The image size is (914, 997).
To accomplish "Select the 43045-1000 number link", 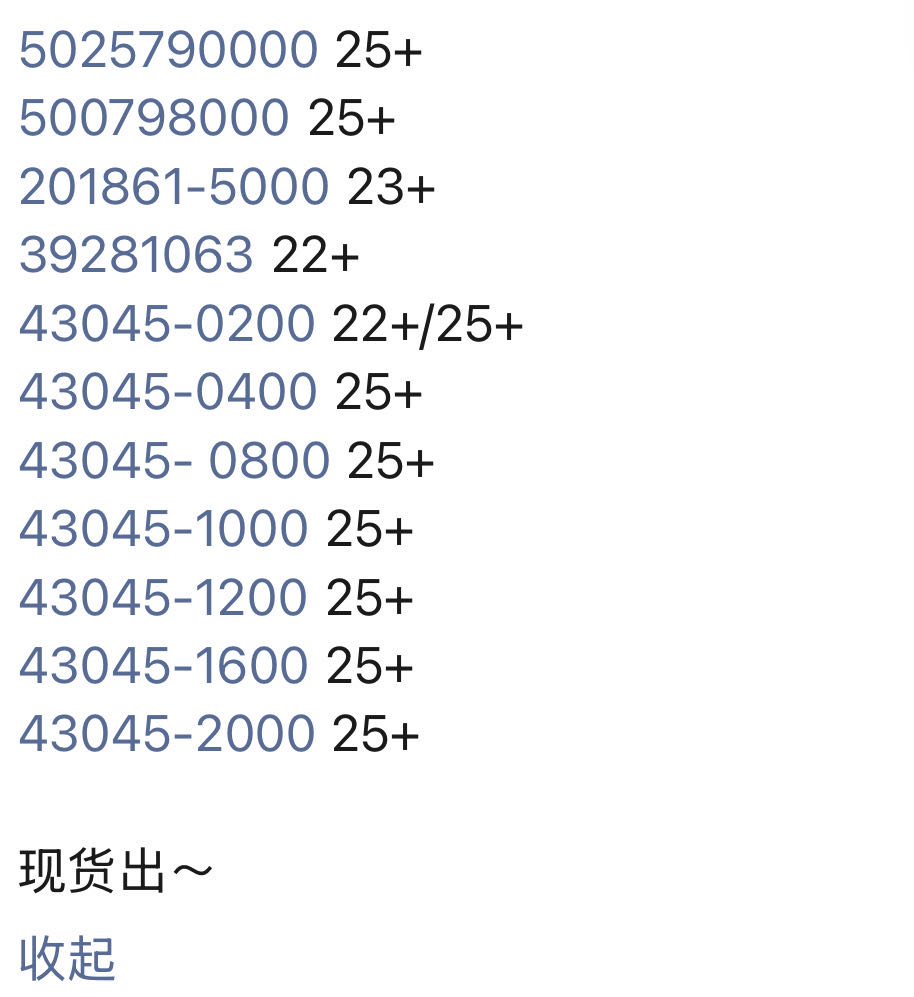I will tap(163, 529).
